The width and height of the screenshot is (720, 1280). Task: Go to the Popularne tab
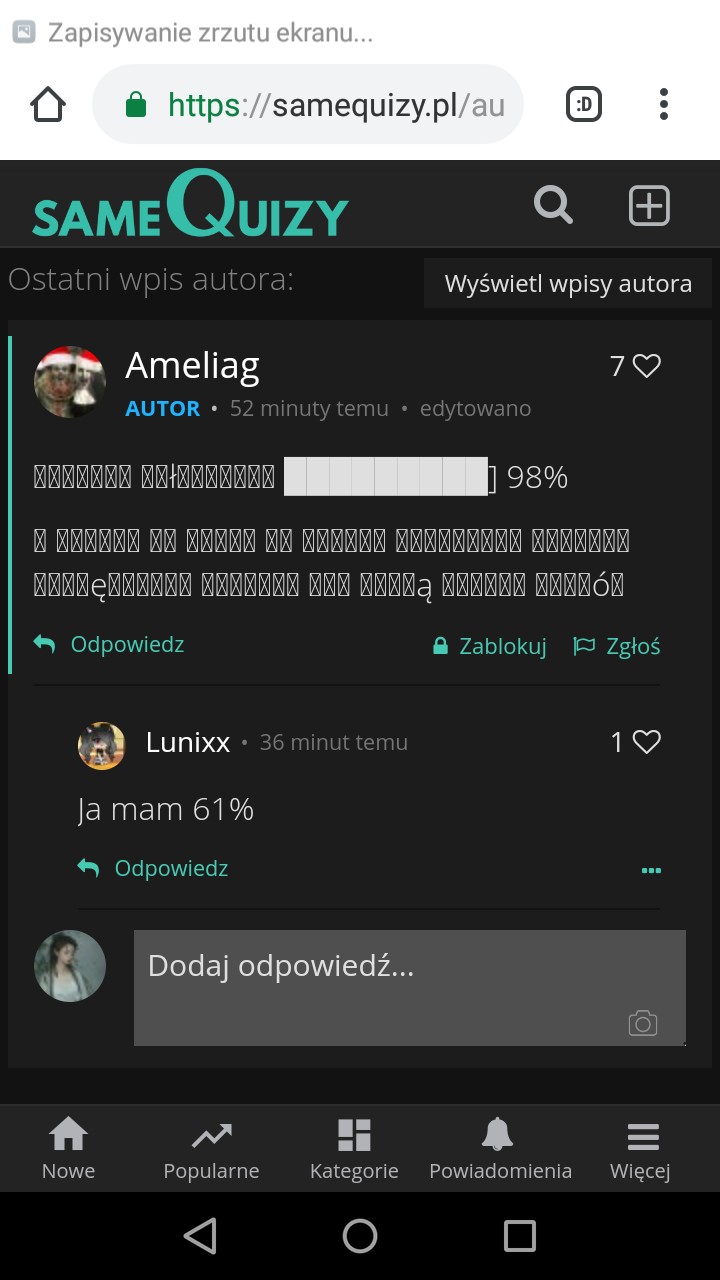(x=211, y=1148)
